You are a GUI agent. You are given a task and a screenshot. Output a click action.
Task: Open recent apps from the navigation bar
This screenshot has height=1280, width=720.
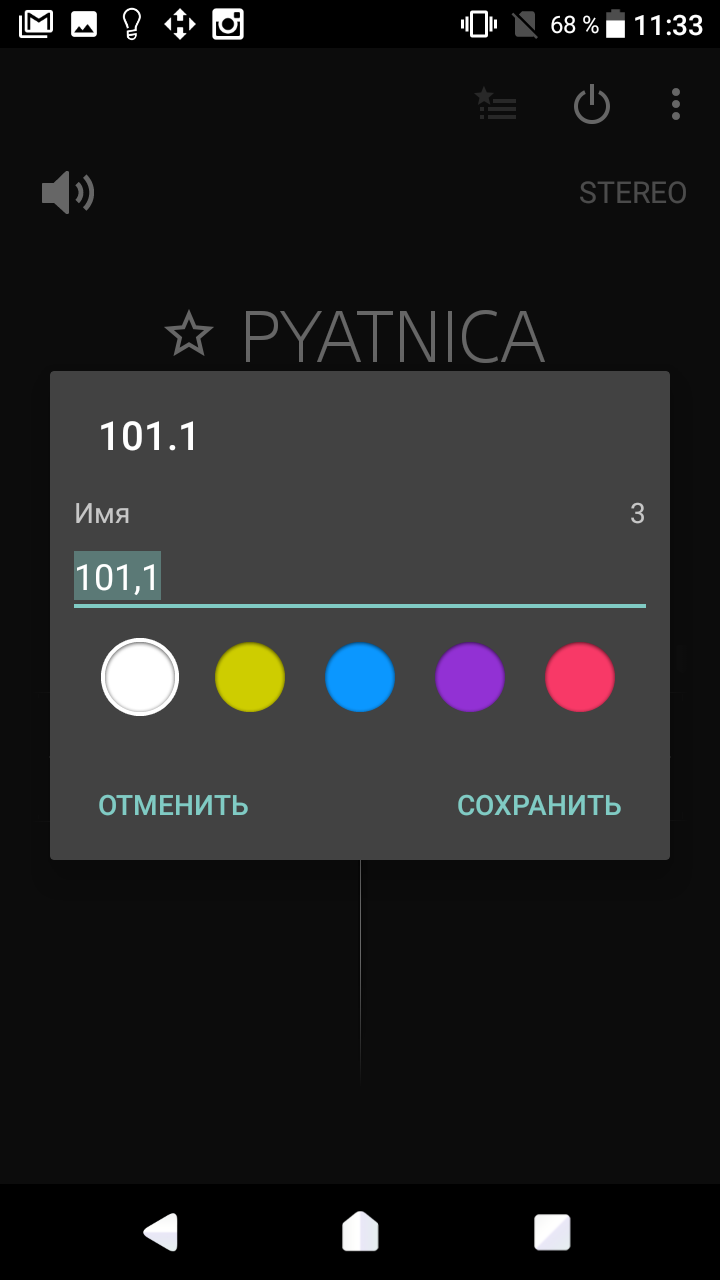[552, 1232]
